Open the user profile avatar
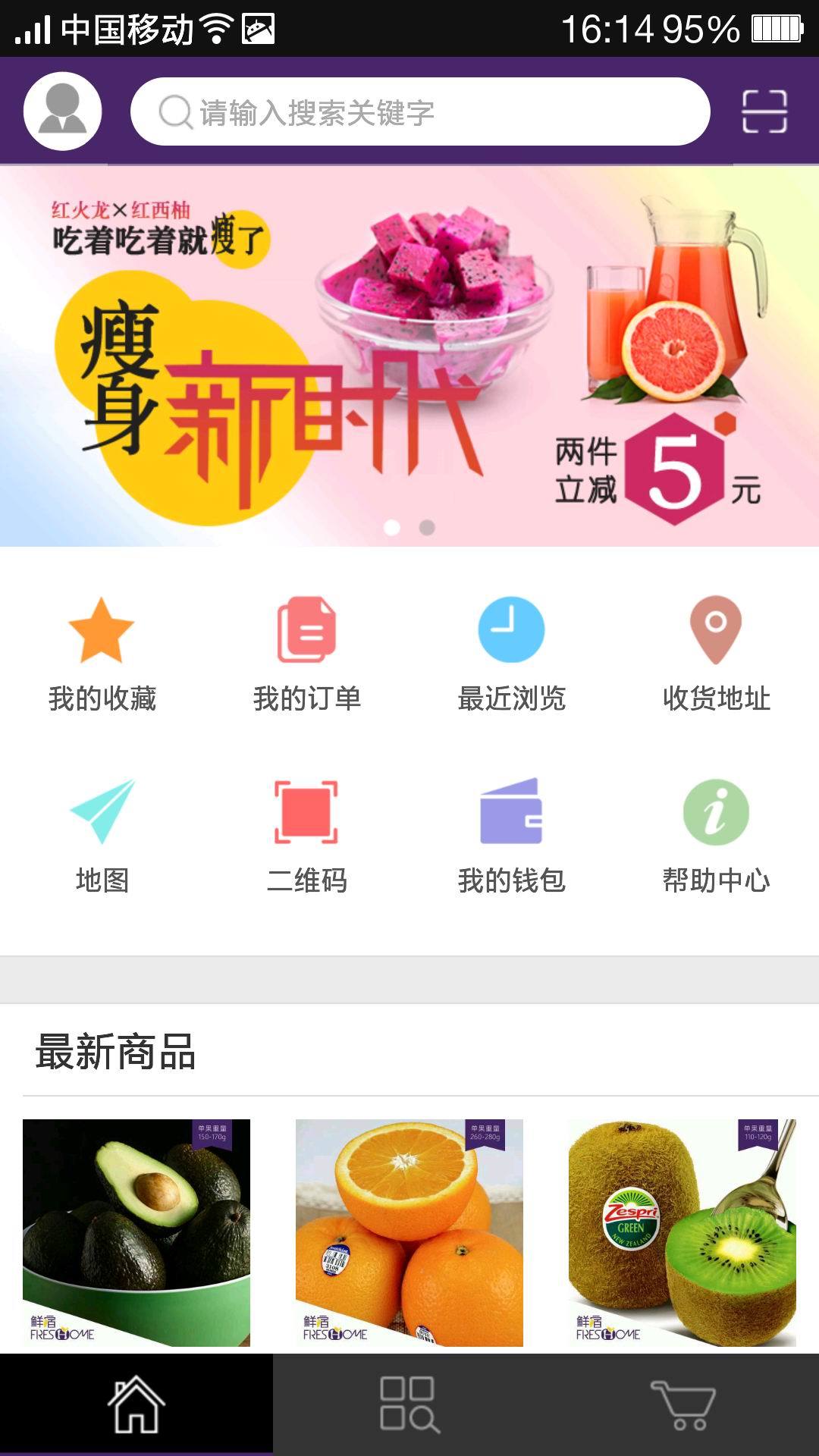This screenshot has width=819, height=1456. pos(63,111)
